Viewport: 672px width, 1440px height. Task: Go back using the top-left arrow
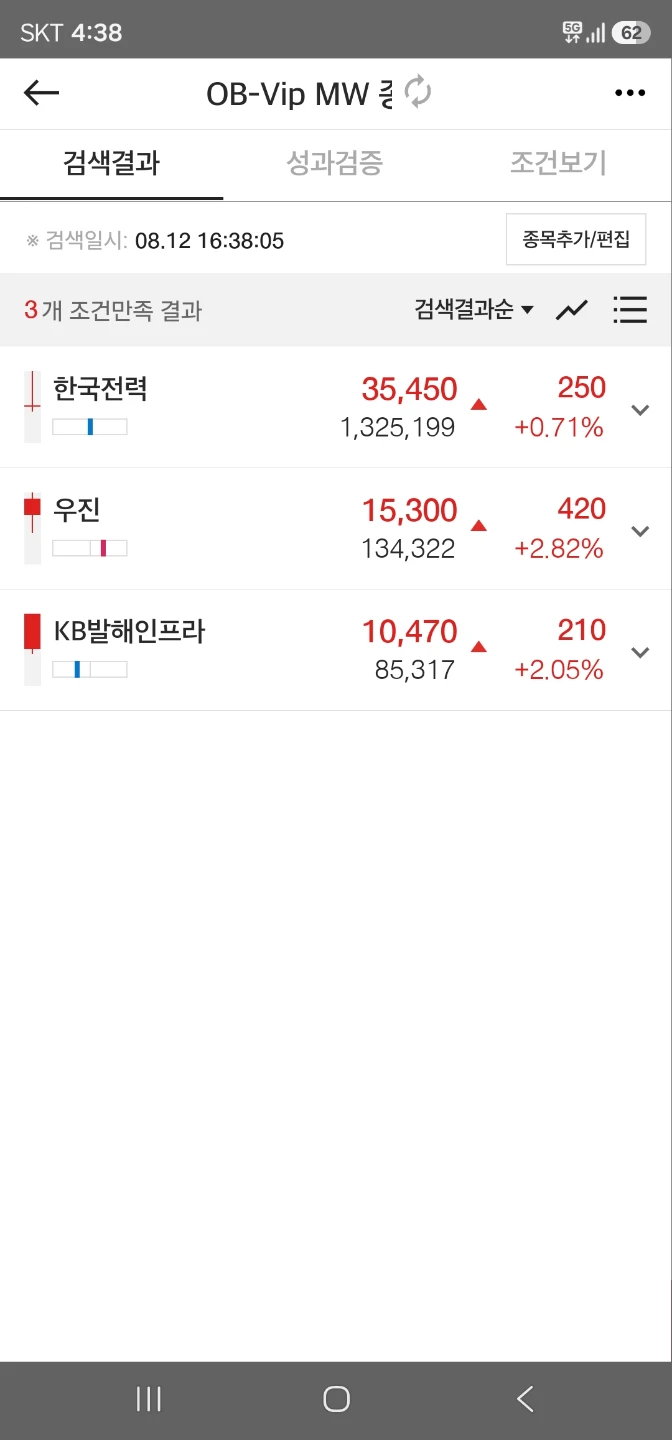pyautogui.click(x=41, y=93)
